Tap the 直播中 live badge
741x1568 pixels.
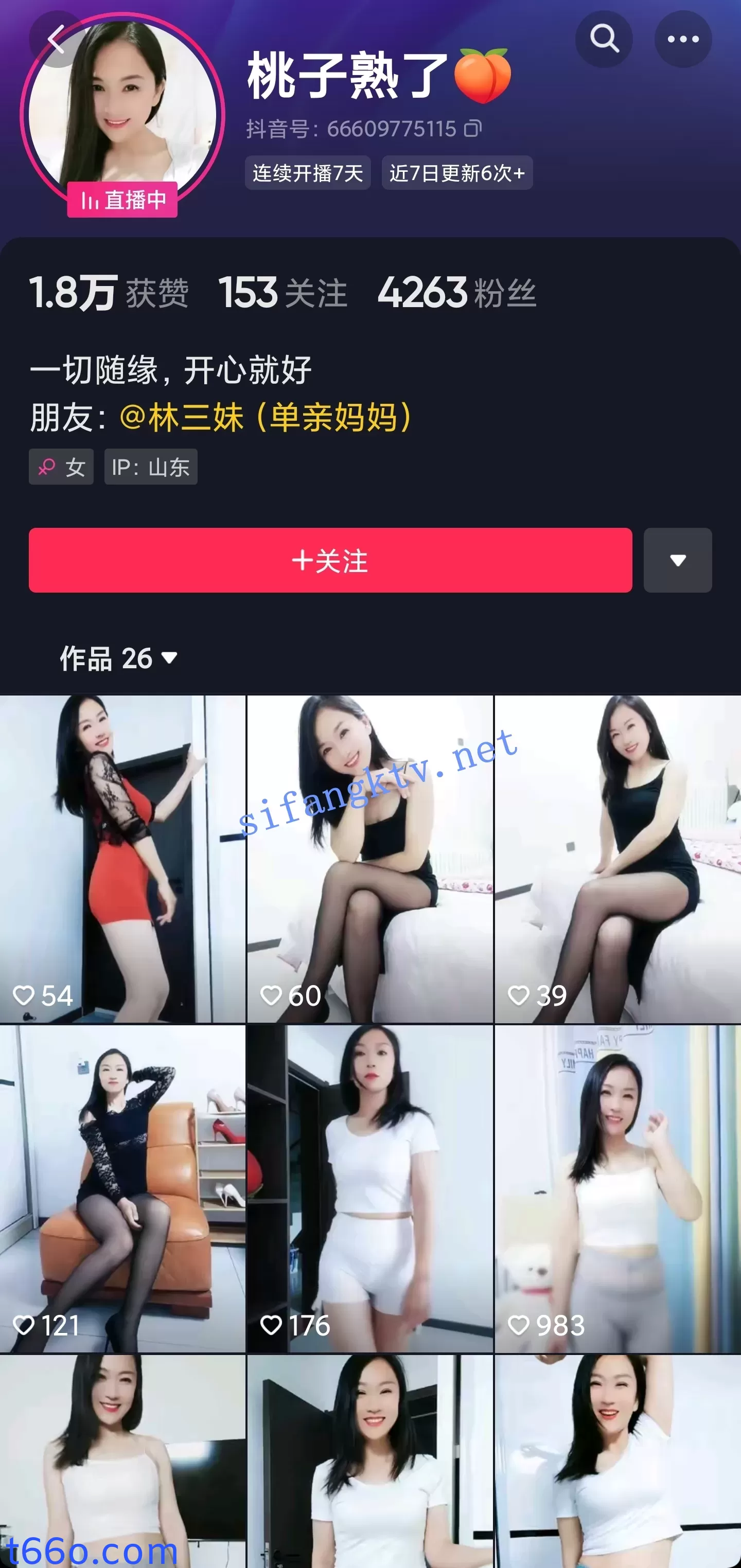pyautogui.click(x=122, y=199)
